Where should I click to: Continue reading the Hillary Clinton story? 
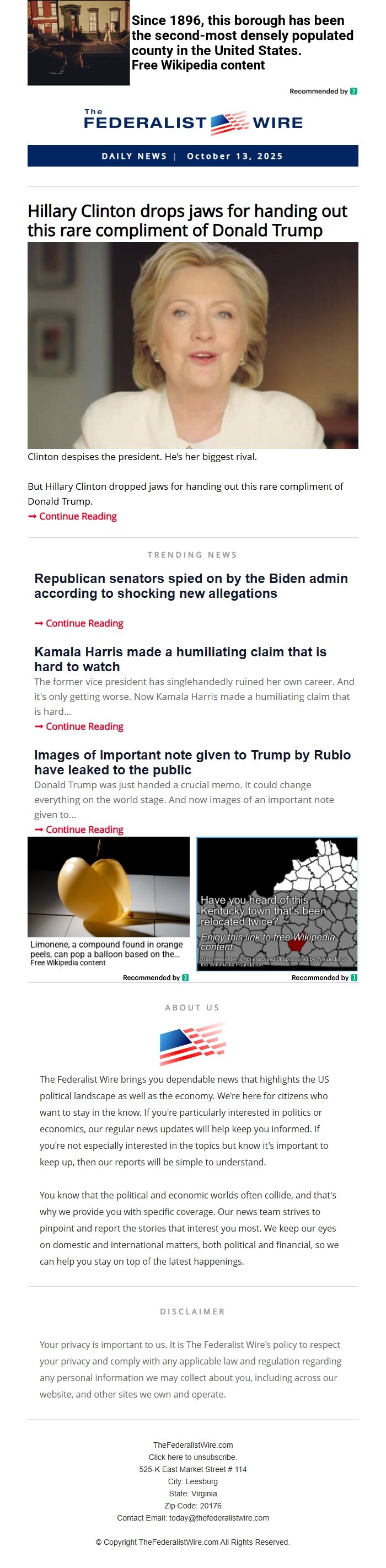pos(77,516)
